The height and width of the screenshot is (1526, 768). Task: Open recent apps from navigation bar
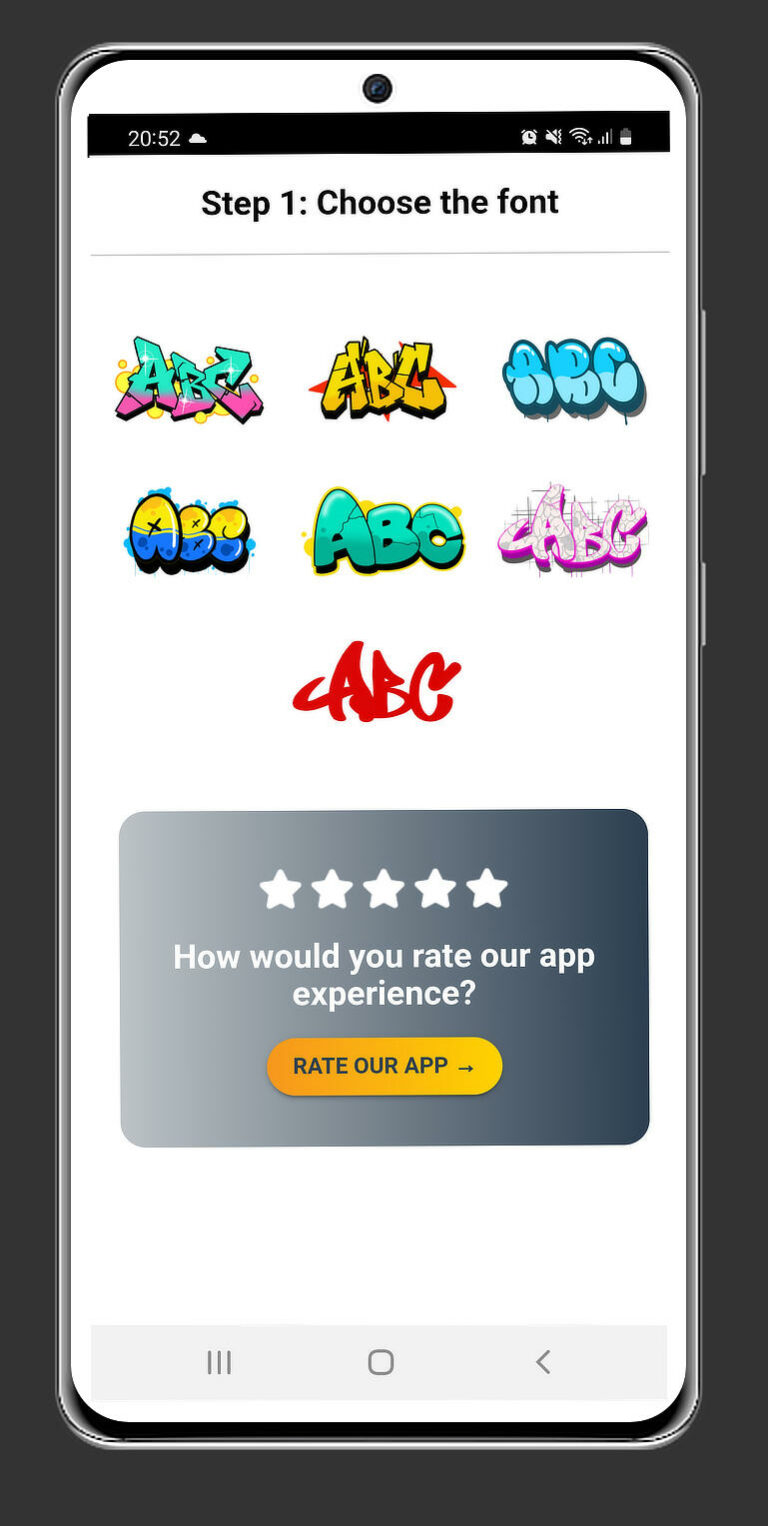(219, 1362)
